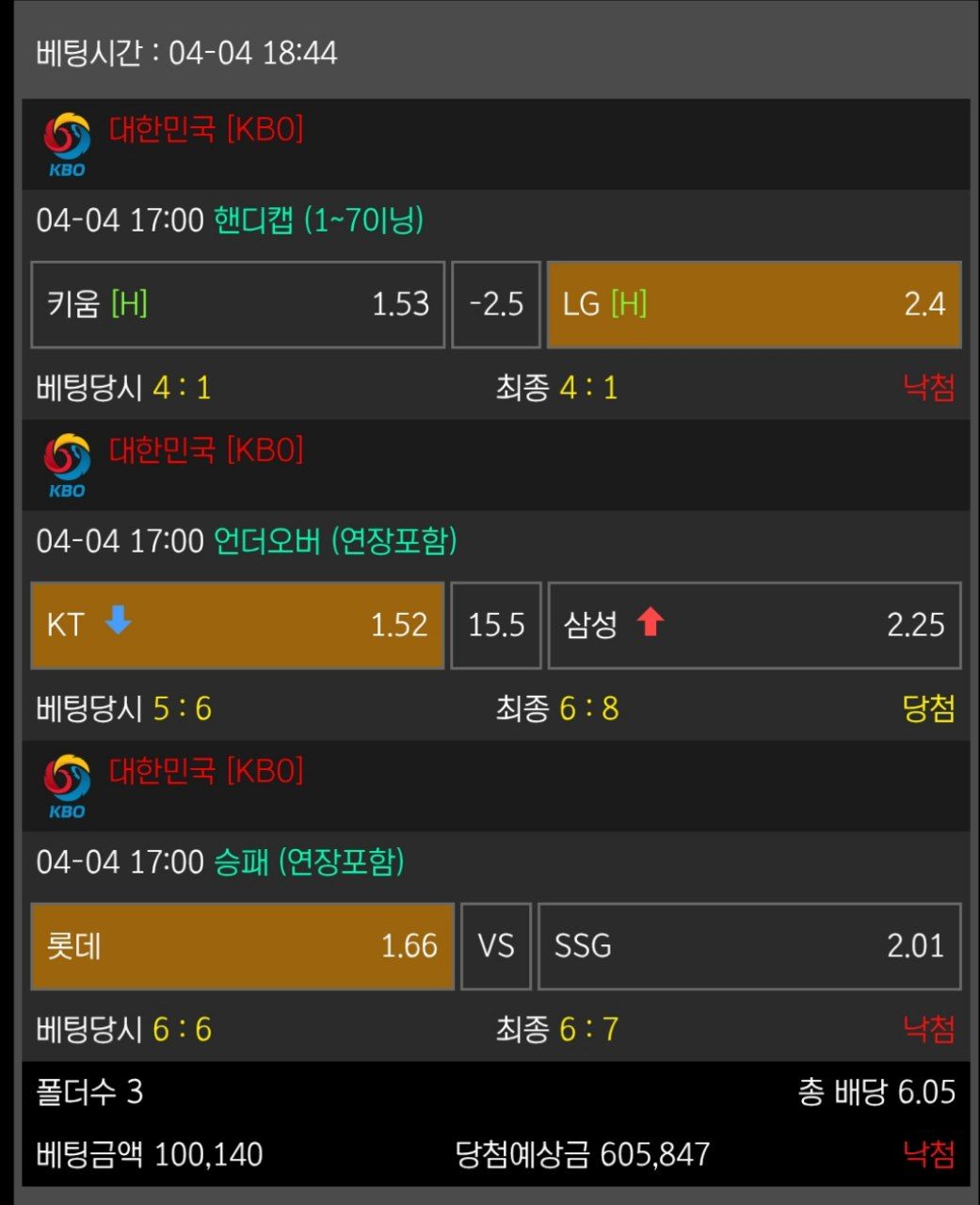Tap the highlighted 롯데 1.66 pick
This screenshot has width=980, height=1205.
point(242,946)
